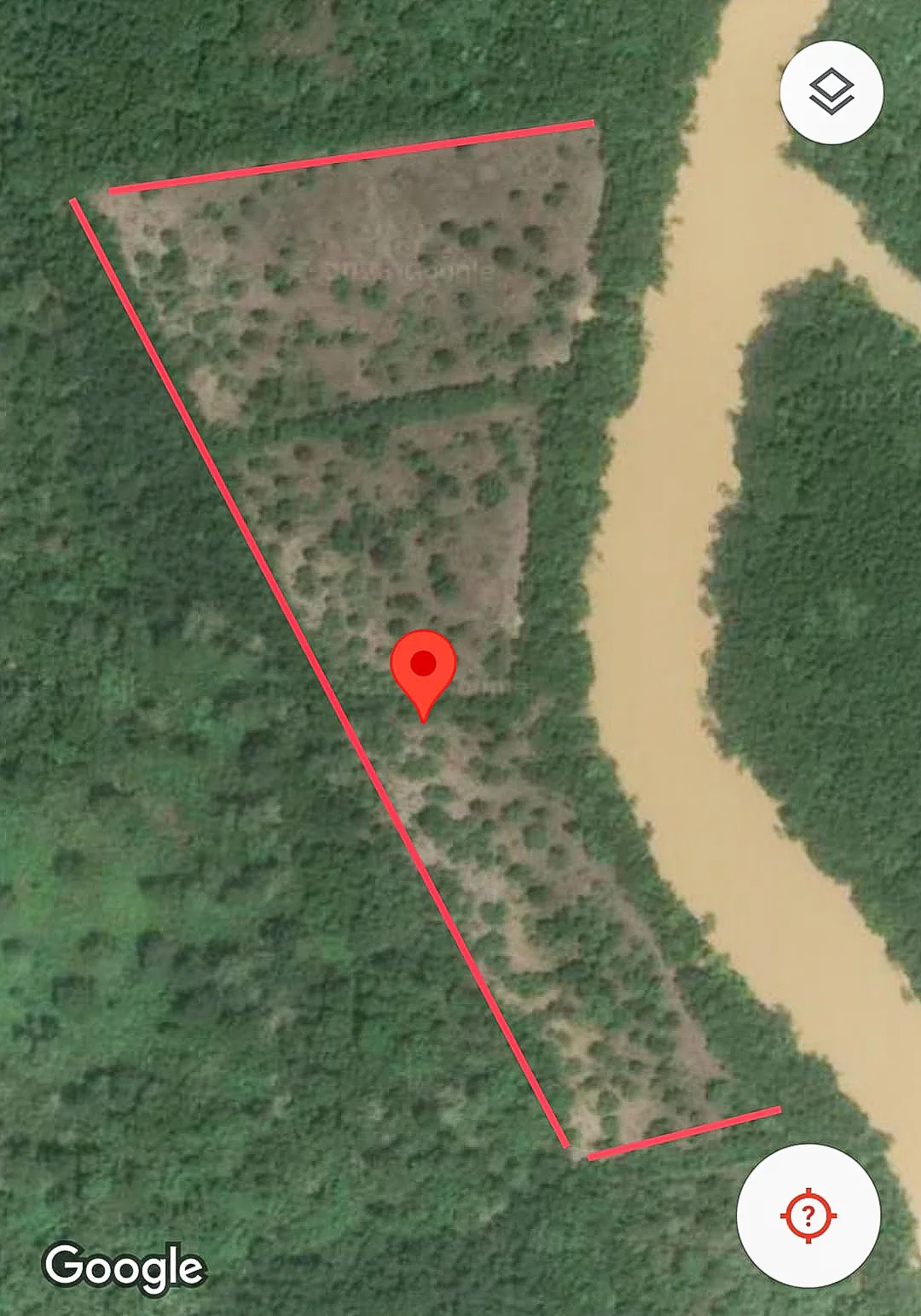
Task: Select the red dropped pin
Action: 424,670
